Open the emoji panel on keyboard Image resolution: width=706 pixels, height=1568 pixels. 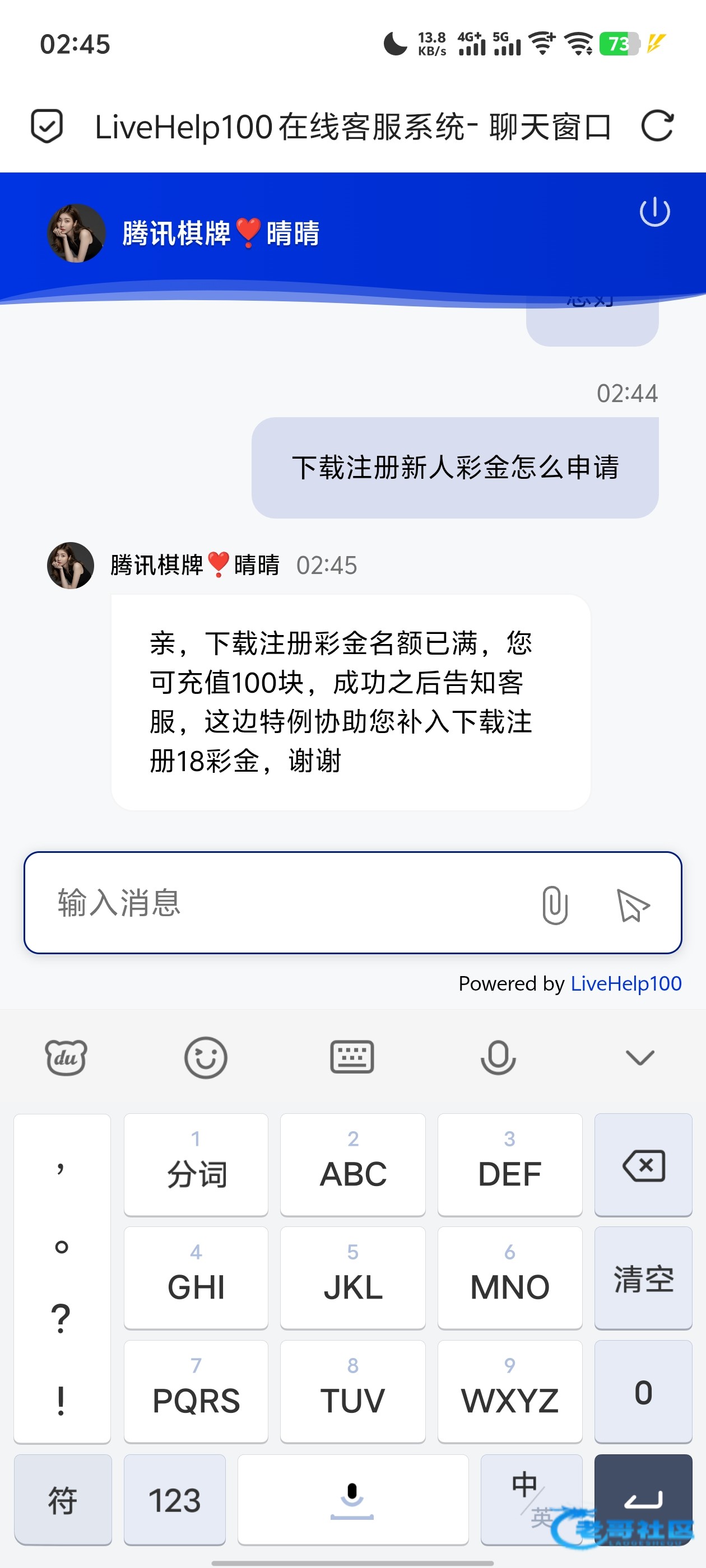pos(205,1057)
